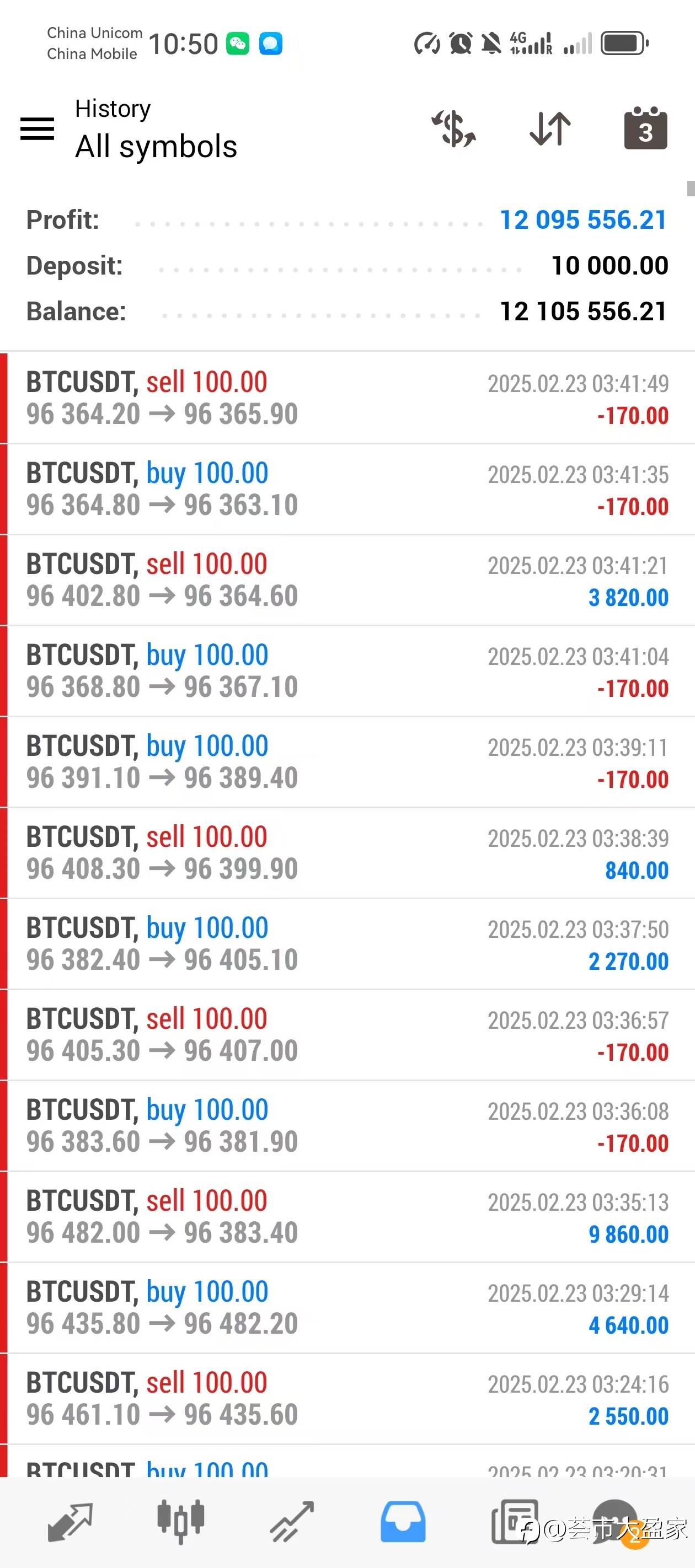Screen dimensions: 695x1568
Task: Tap the currency symbol filter icon
Action: point(454,128)
